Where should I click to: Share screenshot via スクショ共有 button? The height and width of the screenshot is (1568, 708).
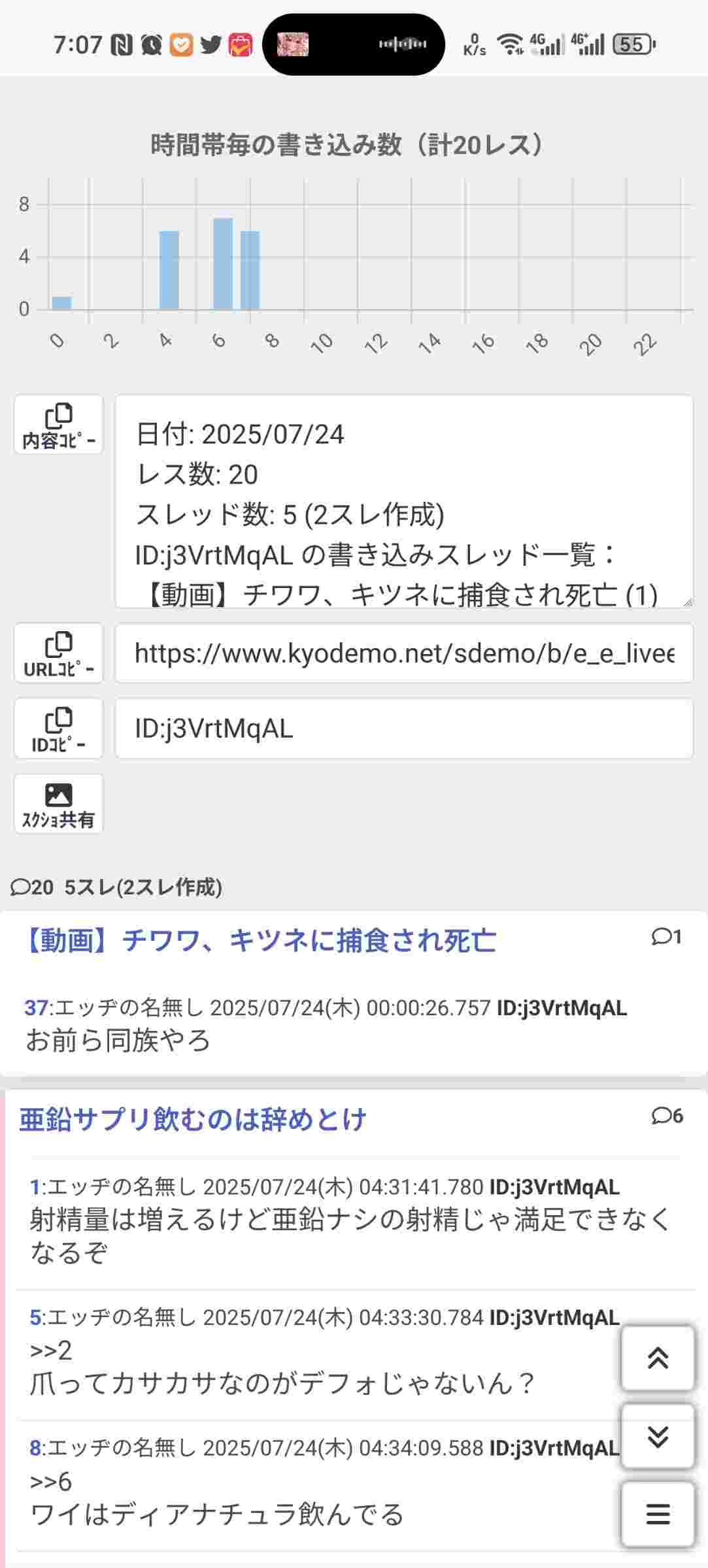point(59,804)
